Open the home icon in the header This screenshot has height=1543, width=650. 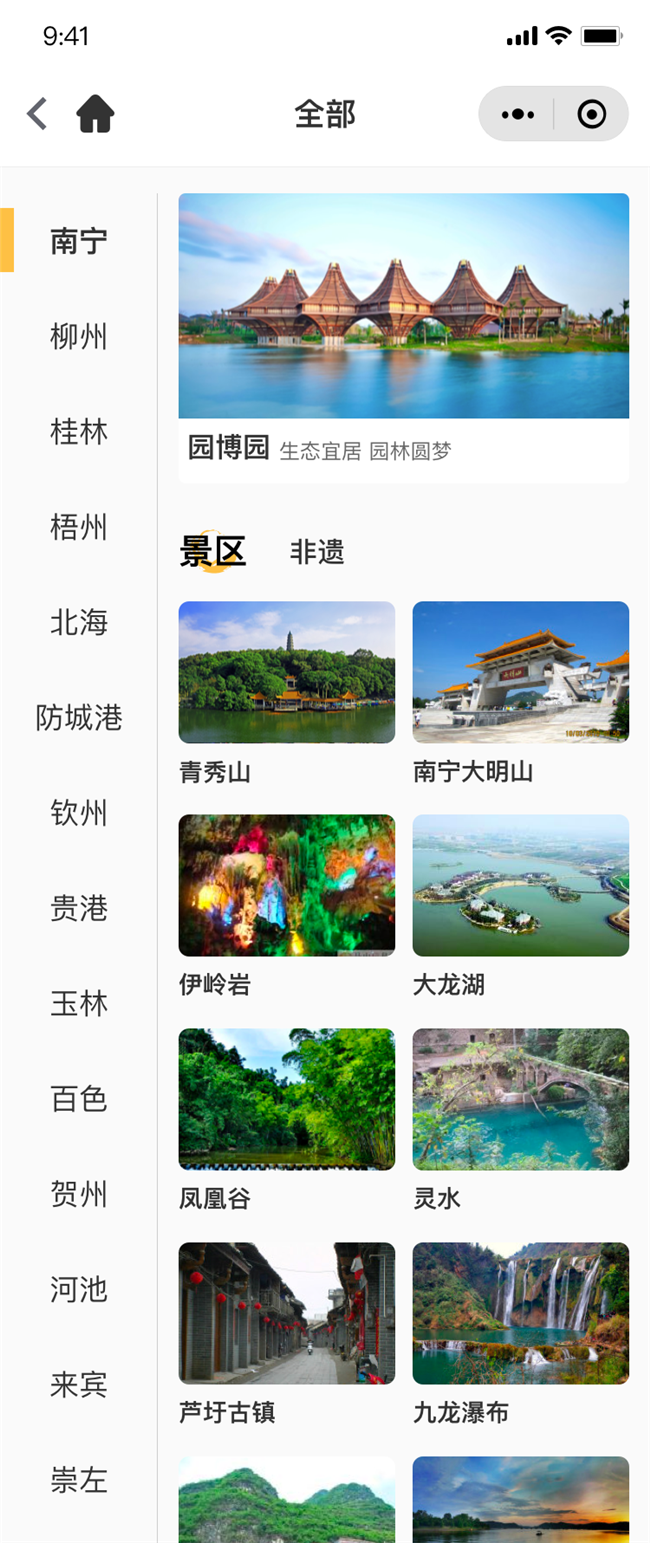96,114
